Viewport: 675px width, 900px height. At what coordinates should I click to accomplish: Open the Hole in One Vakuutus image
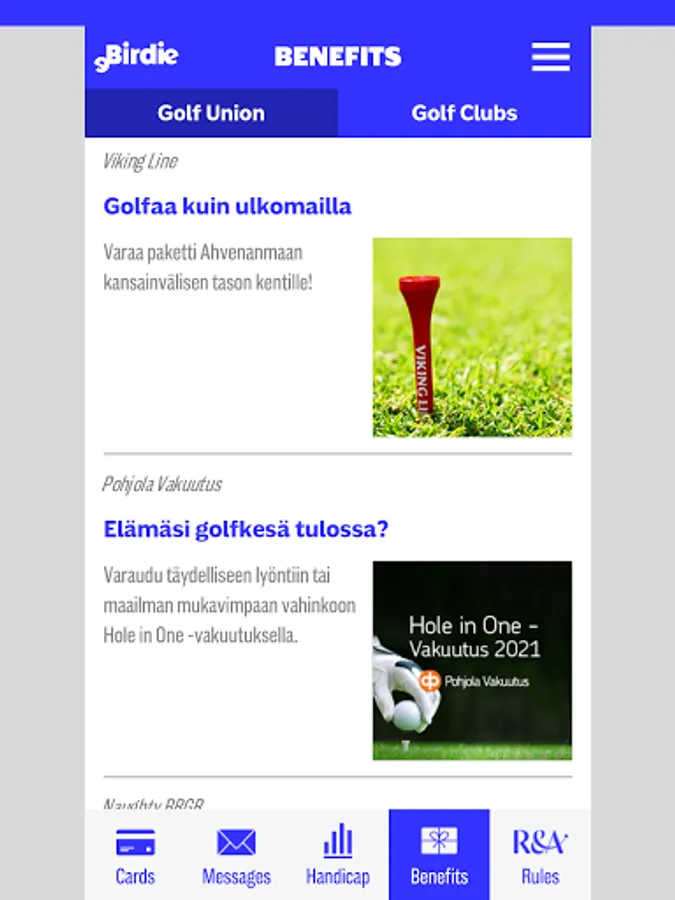pyautogui.click(x=472, y=661)
